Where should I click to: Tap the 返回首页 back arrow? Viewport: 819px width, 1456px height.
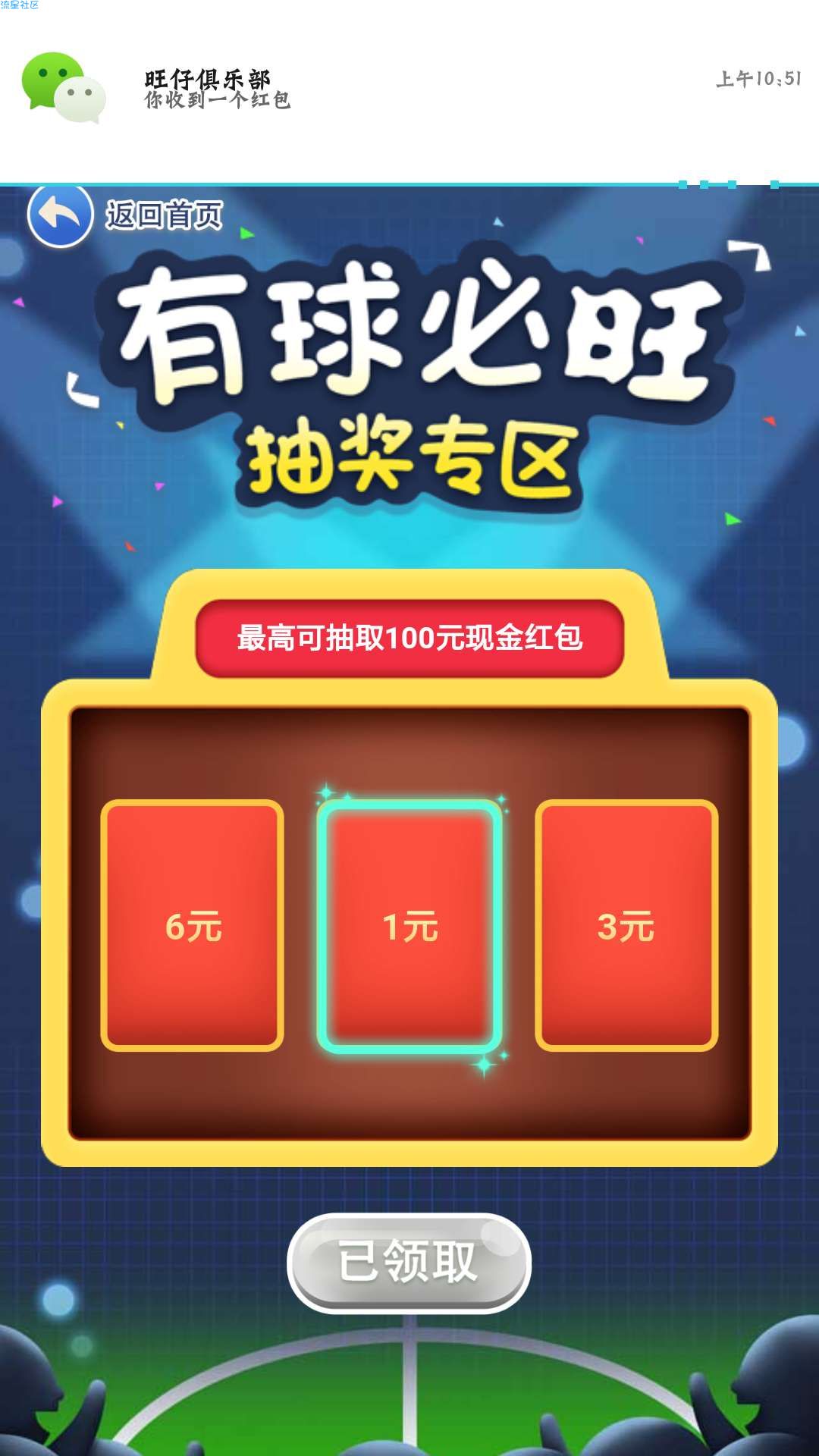click(x=61, y=215)
